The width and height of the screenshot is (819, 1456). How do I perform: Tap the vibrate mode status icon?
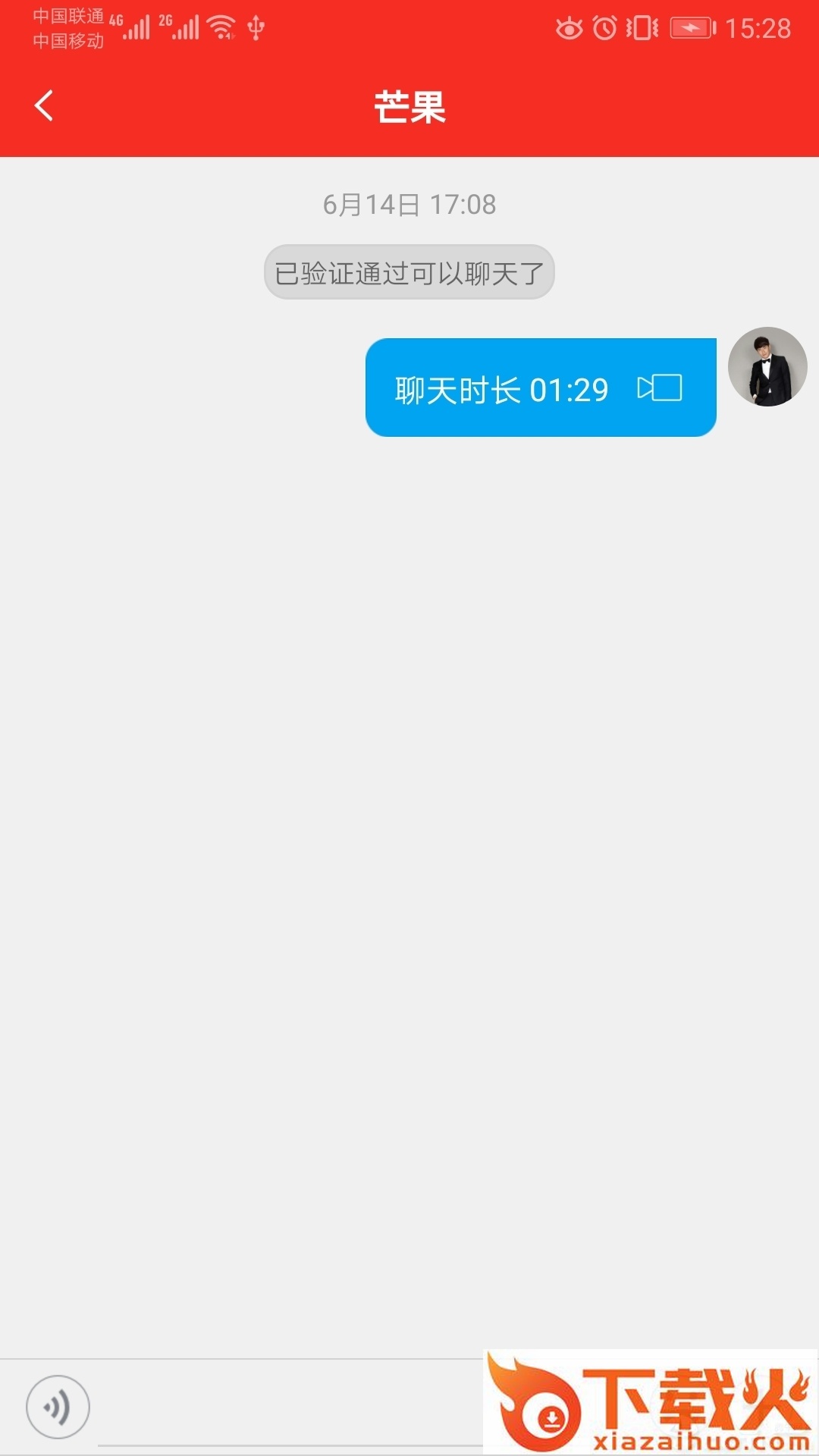click(641, 27)
